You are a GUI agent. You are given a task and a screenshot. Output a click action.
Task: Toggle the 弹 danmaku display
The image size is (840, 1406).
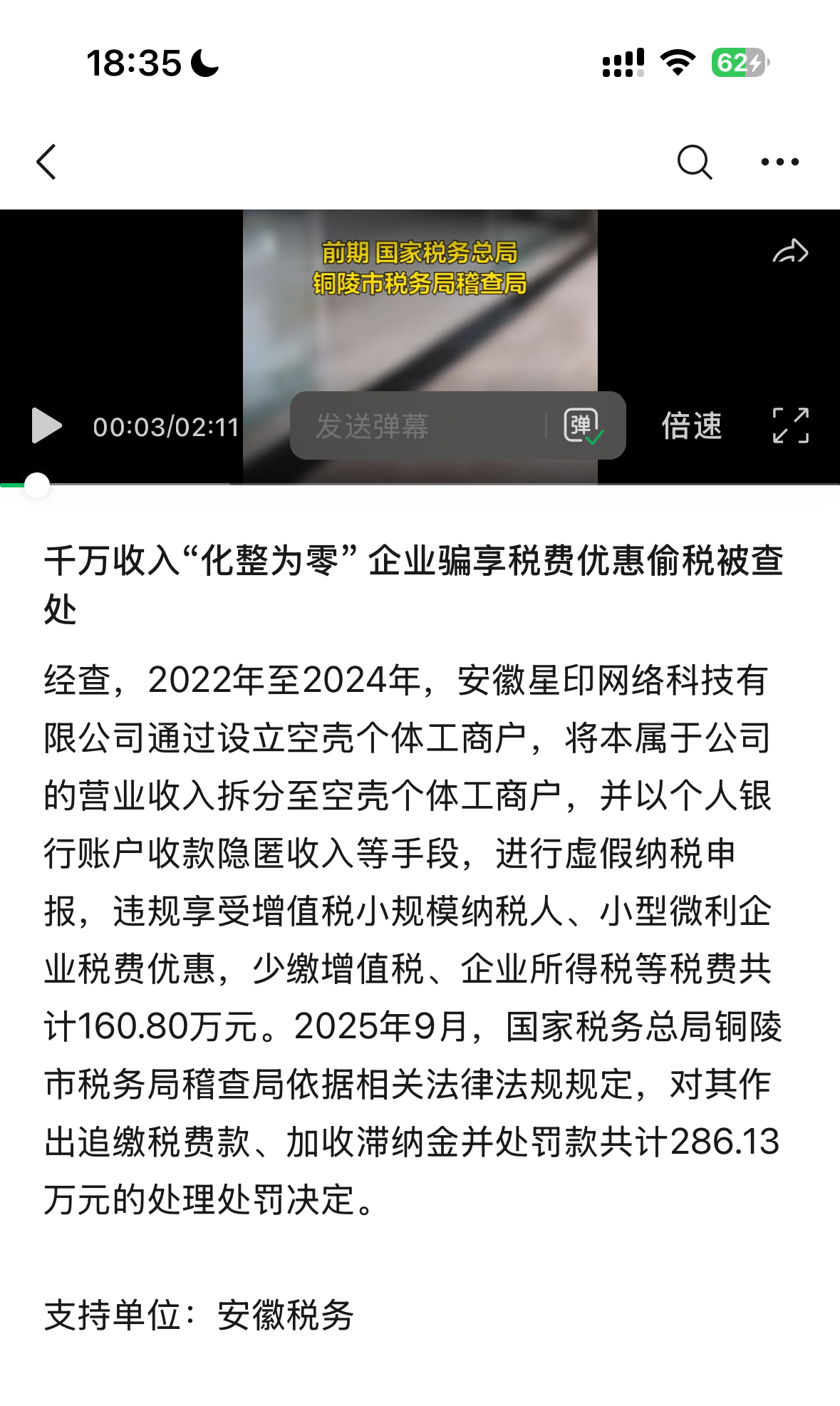[583, 426]
